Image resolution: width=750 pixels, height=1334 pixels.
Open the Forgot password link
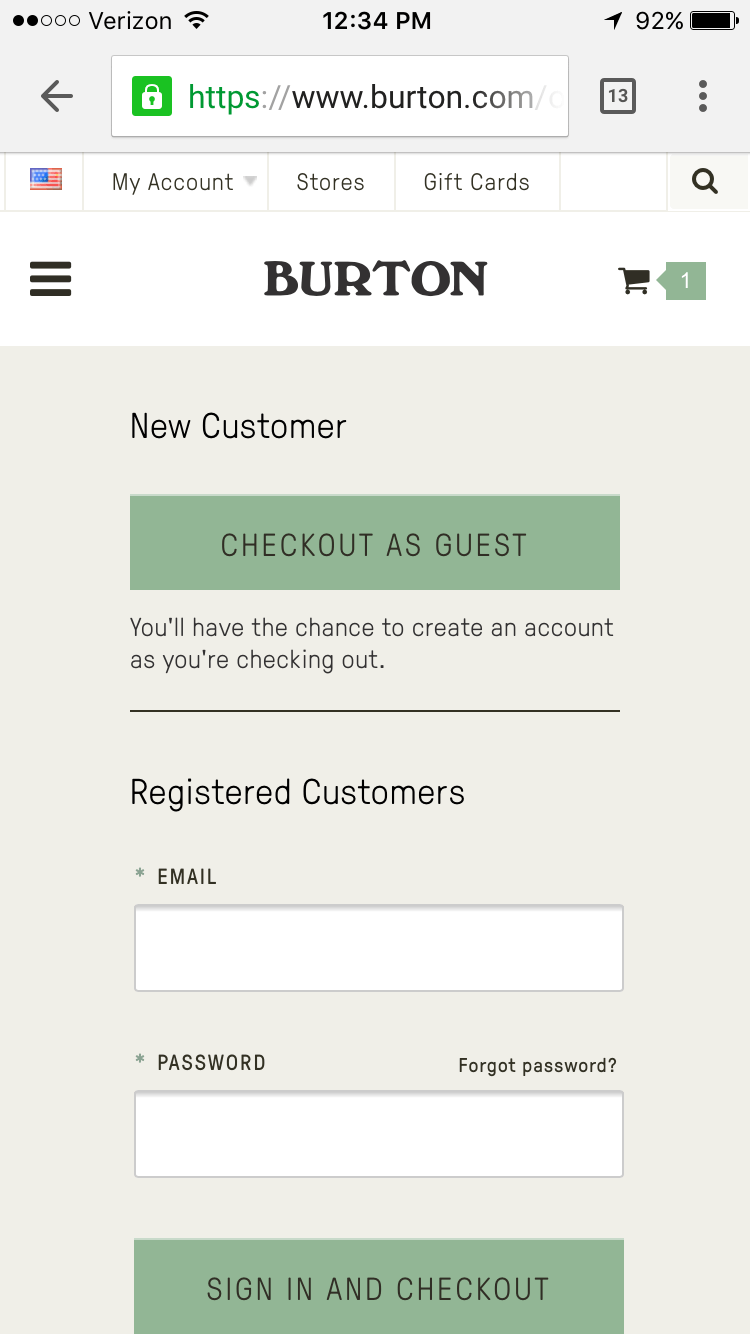(537, 1065)
